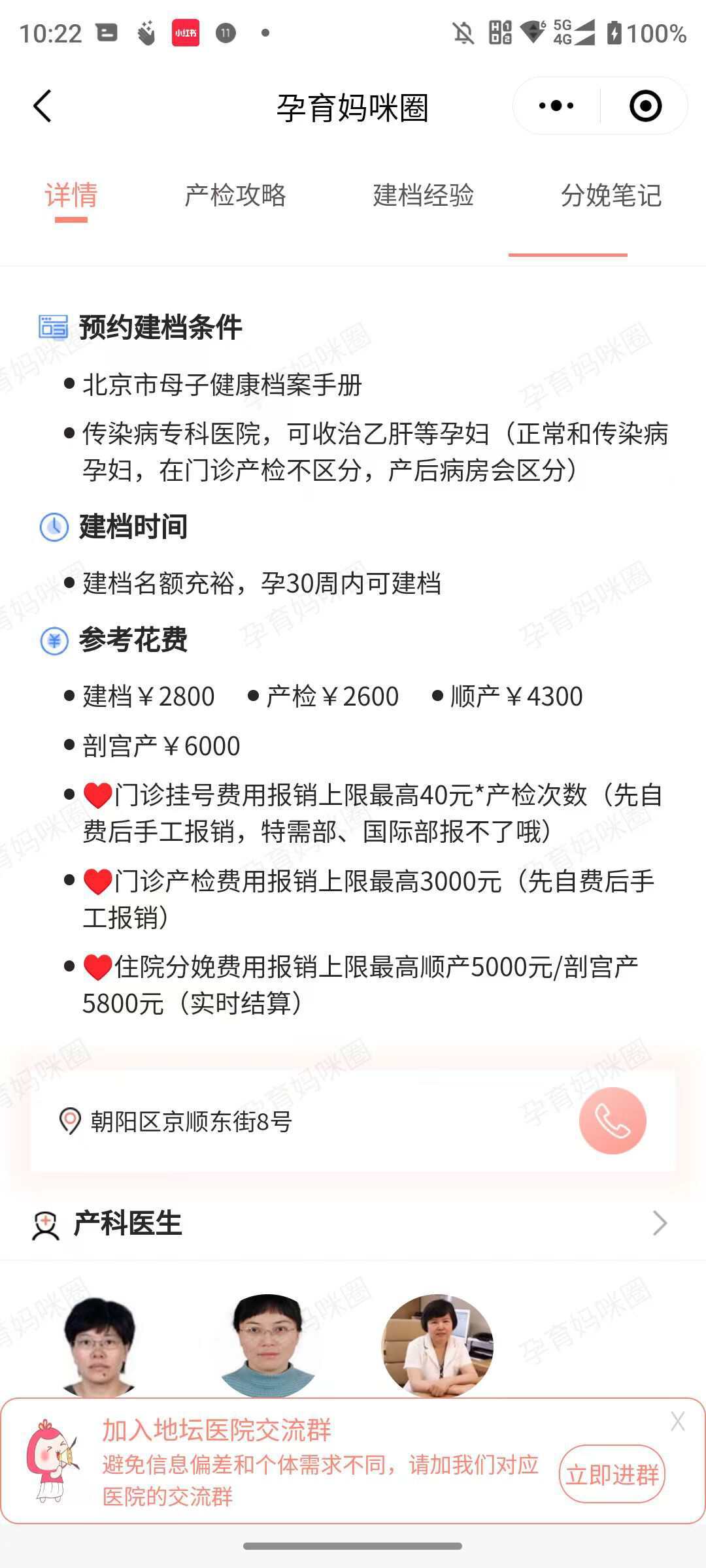Call the hospital with the phone button
The height and width of the screenshot is (1568, 706).
coord(613,1120)
